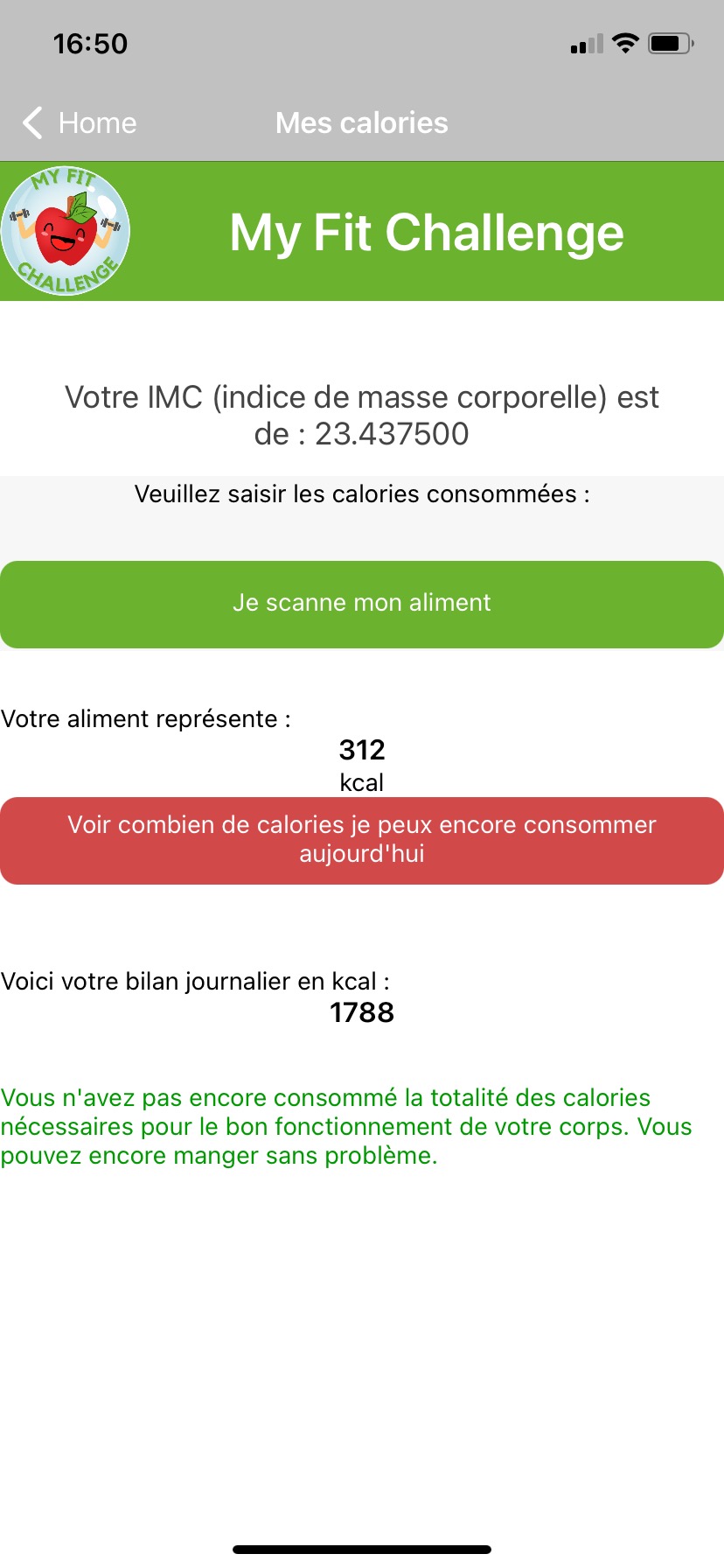Tap the Je scanne mon aliment button
Screen dimensions: 724x1568
[x=362, y=604]
